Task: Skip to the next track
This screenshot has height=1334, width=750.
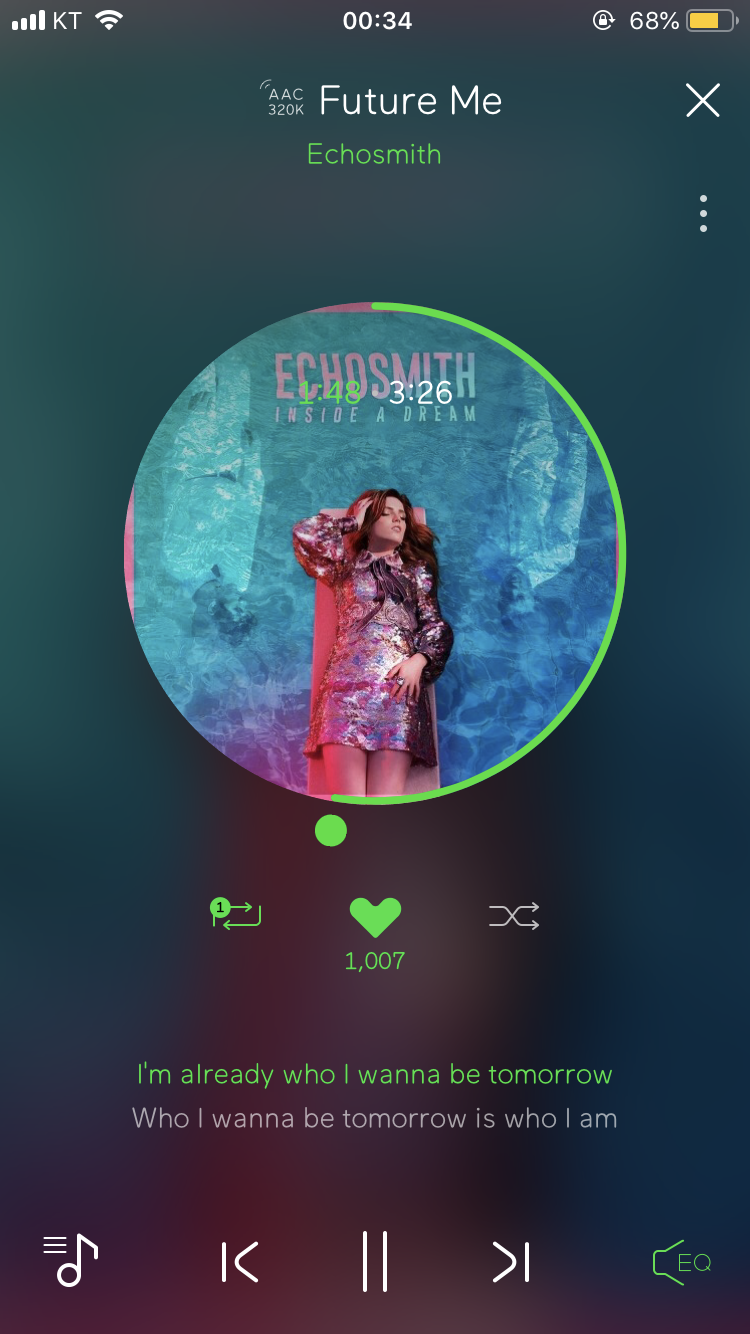Action: click(510, 1262)
